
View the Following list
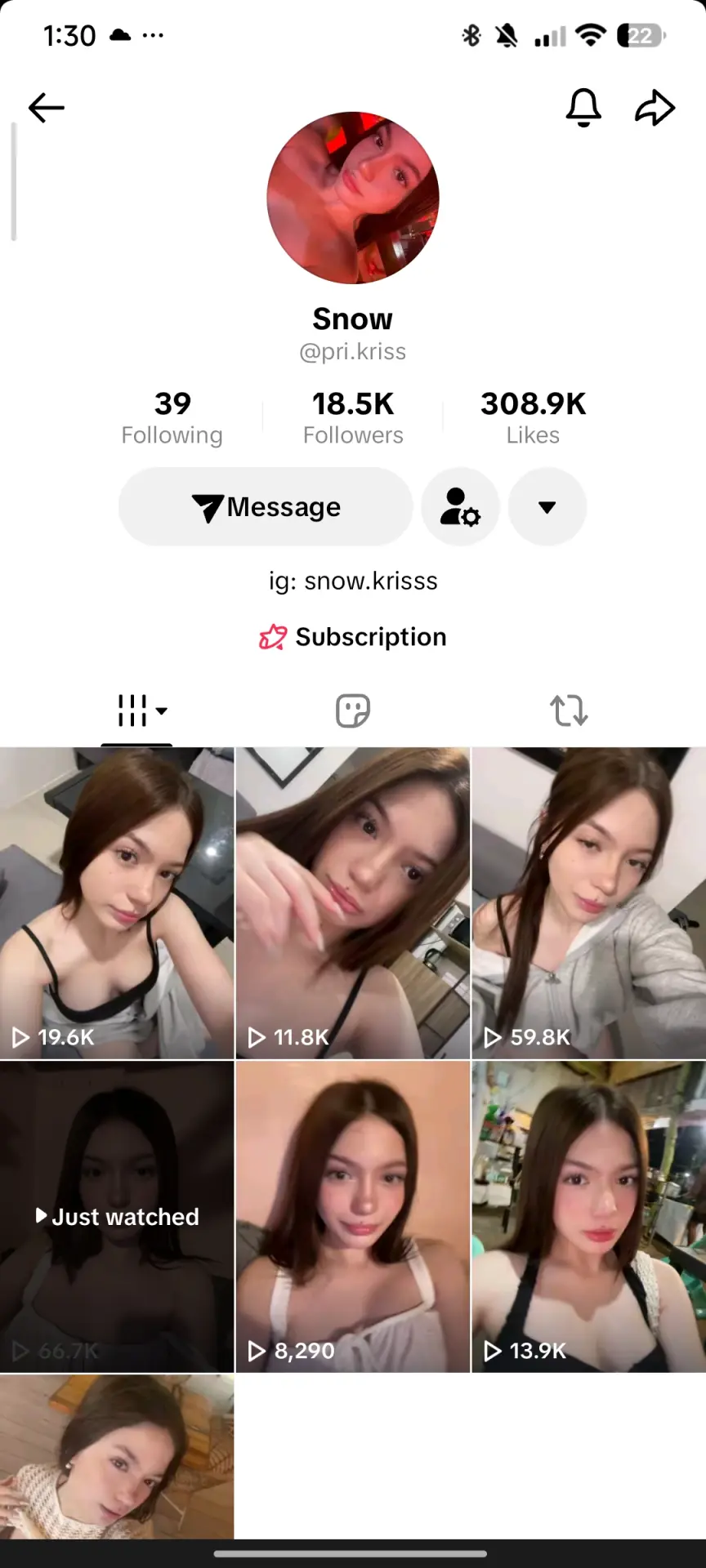click(x=172, y=417)
